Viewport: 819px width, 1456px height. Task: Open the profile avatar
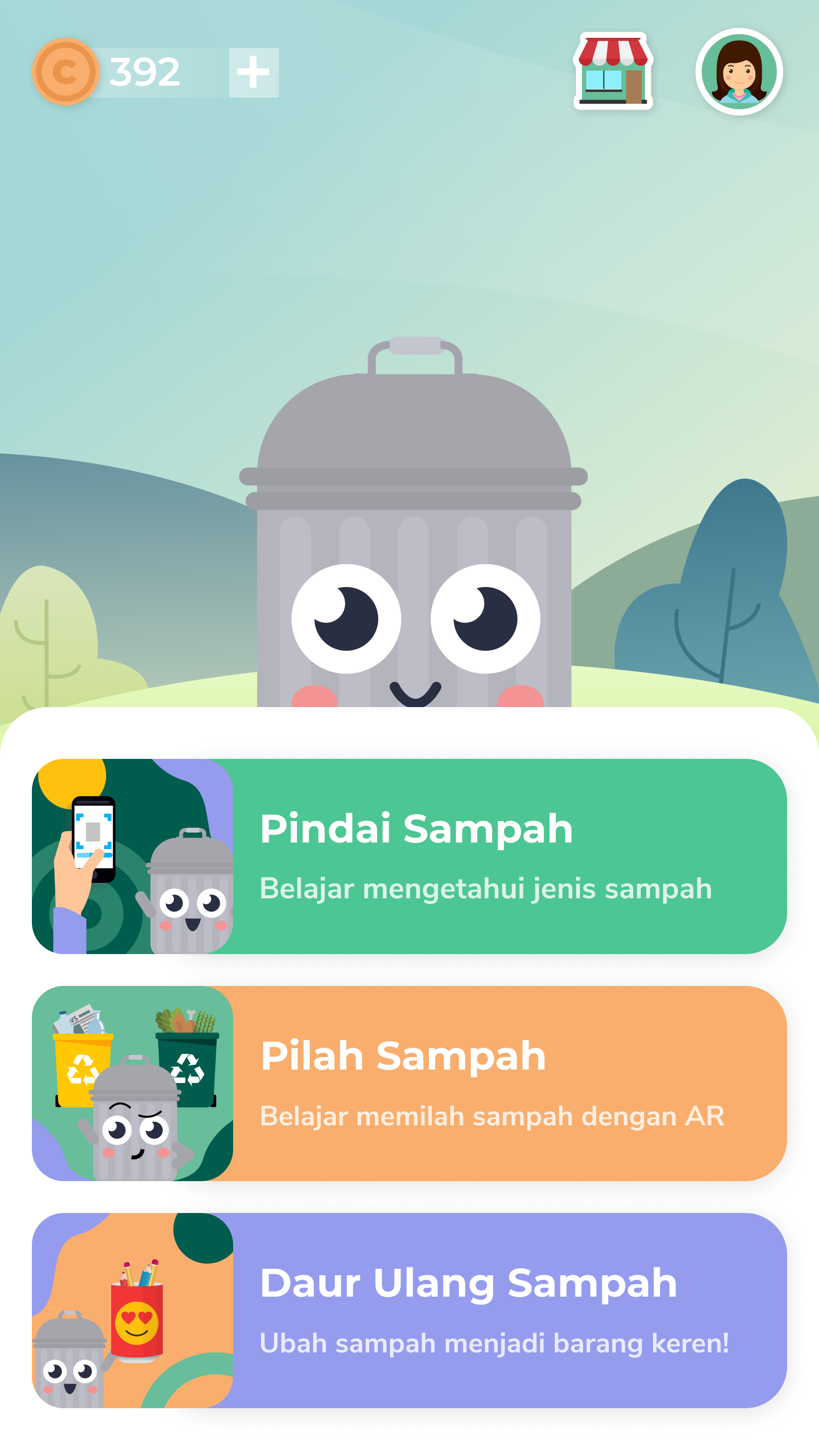click(x=739, y=72)
